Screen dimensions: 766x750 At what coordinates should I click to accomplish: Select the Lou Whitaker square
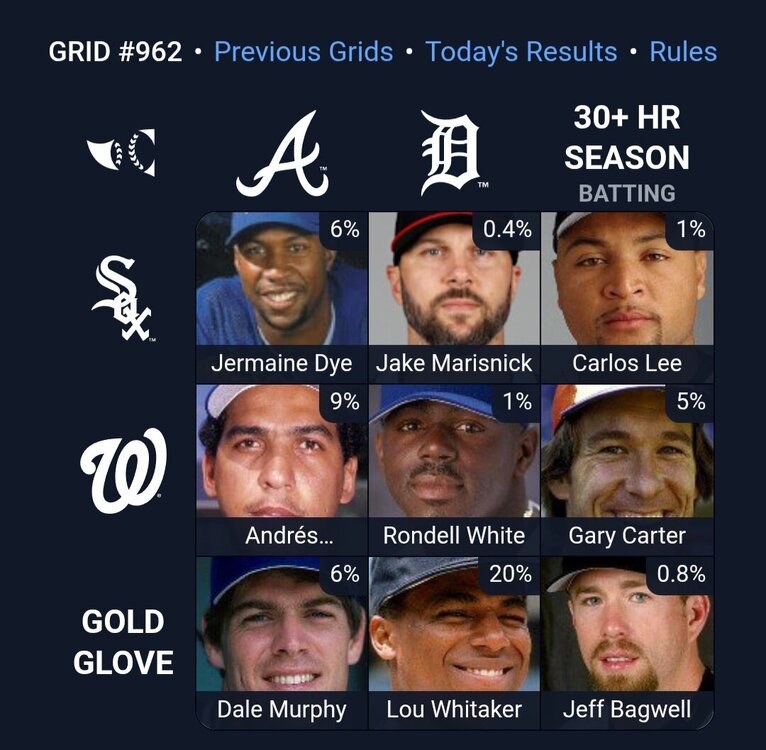coord(454,642)
